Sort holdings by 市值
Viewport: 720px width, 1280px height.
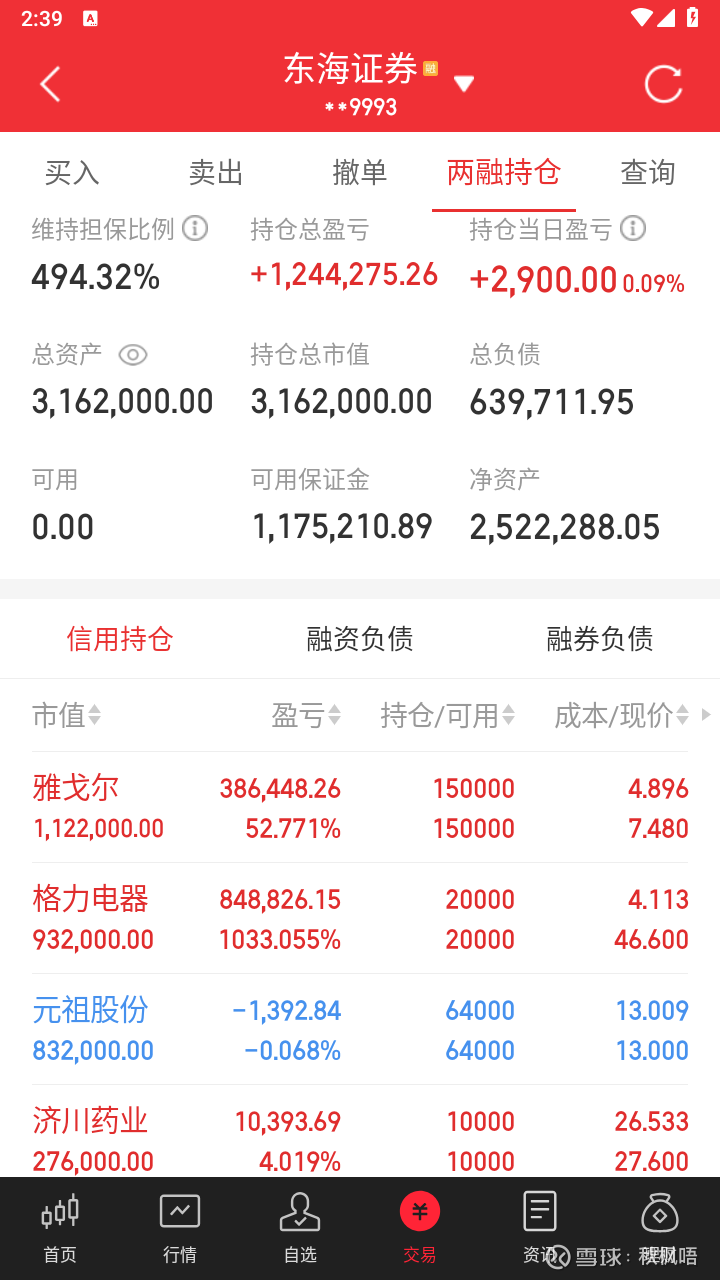click(x=66, y=715)
